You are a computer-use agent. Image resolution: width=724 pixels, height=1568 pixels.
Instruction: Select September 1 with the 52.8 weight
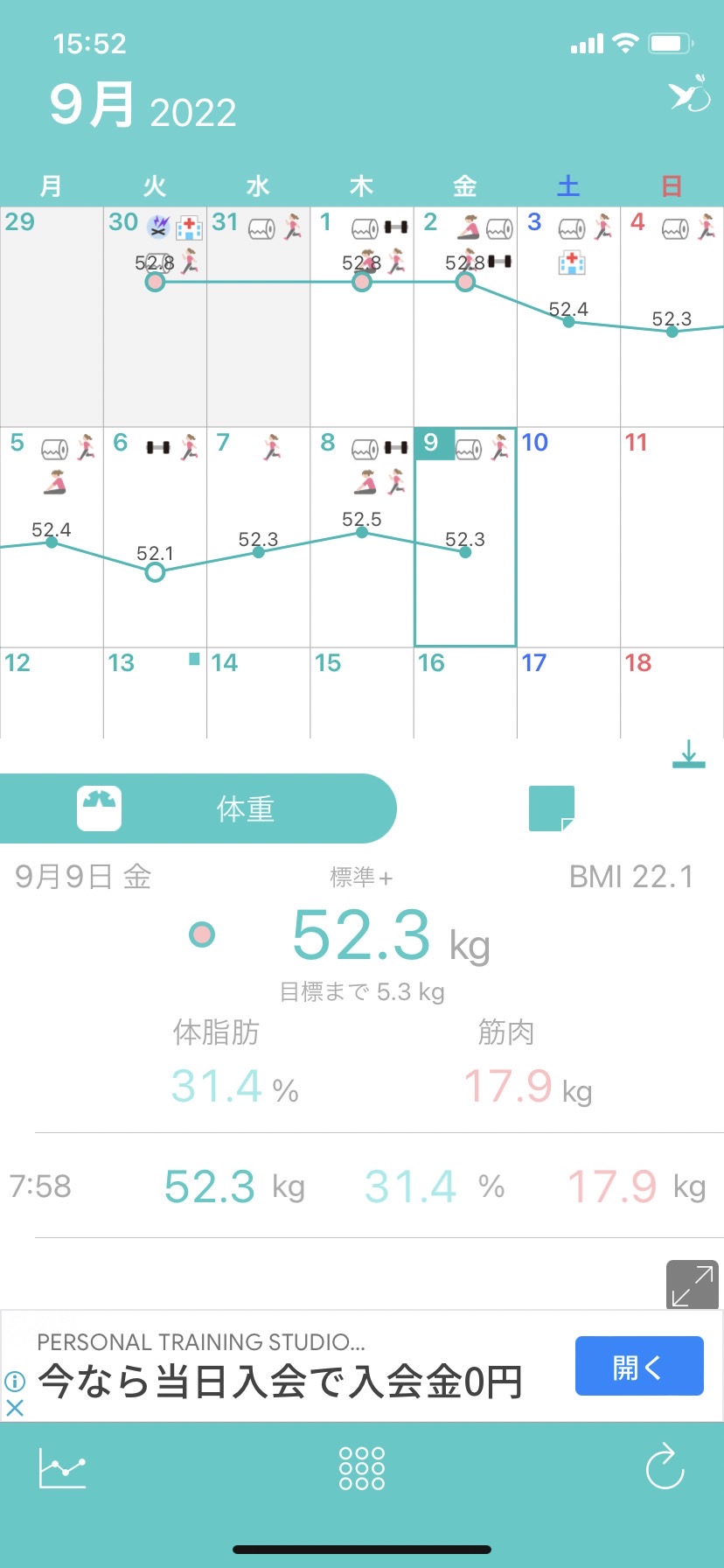(362, 317)
